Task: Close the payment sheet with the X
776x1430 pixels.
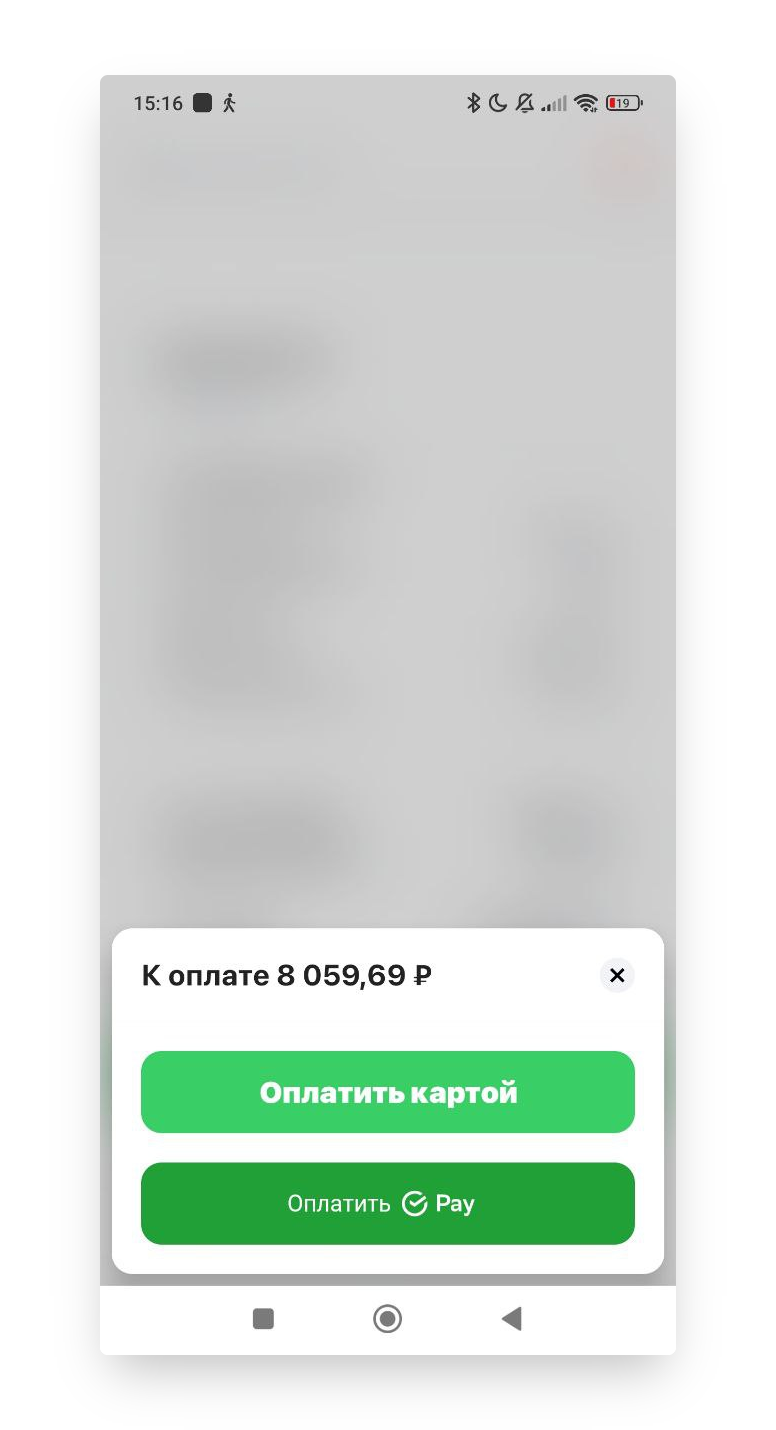Action: tap(617, 975)
